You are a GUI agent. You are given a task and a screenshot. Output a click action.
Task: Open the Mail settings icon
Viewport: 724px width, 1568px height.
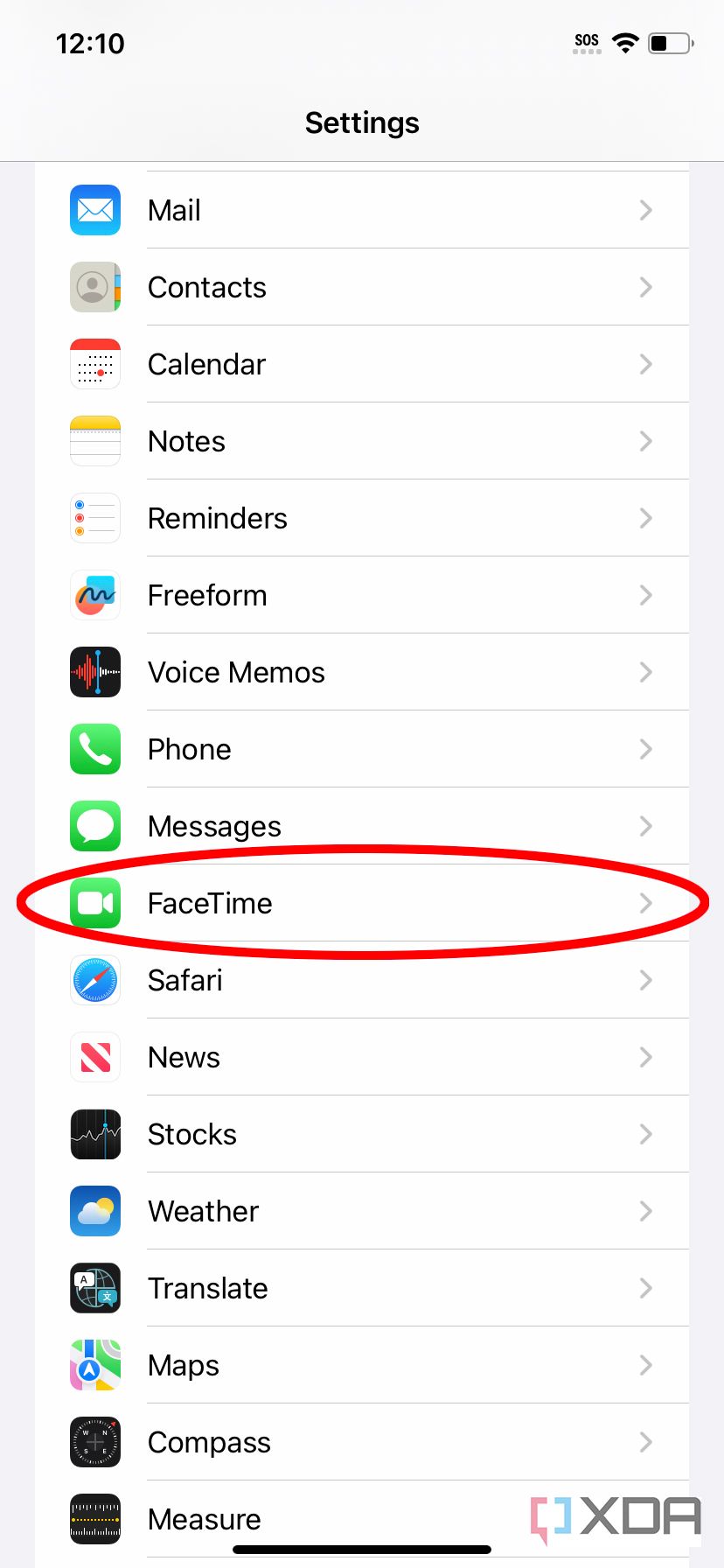(x=94, y=210)
